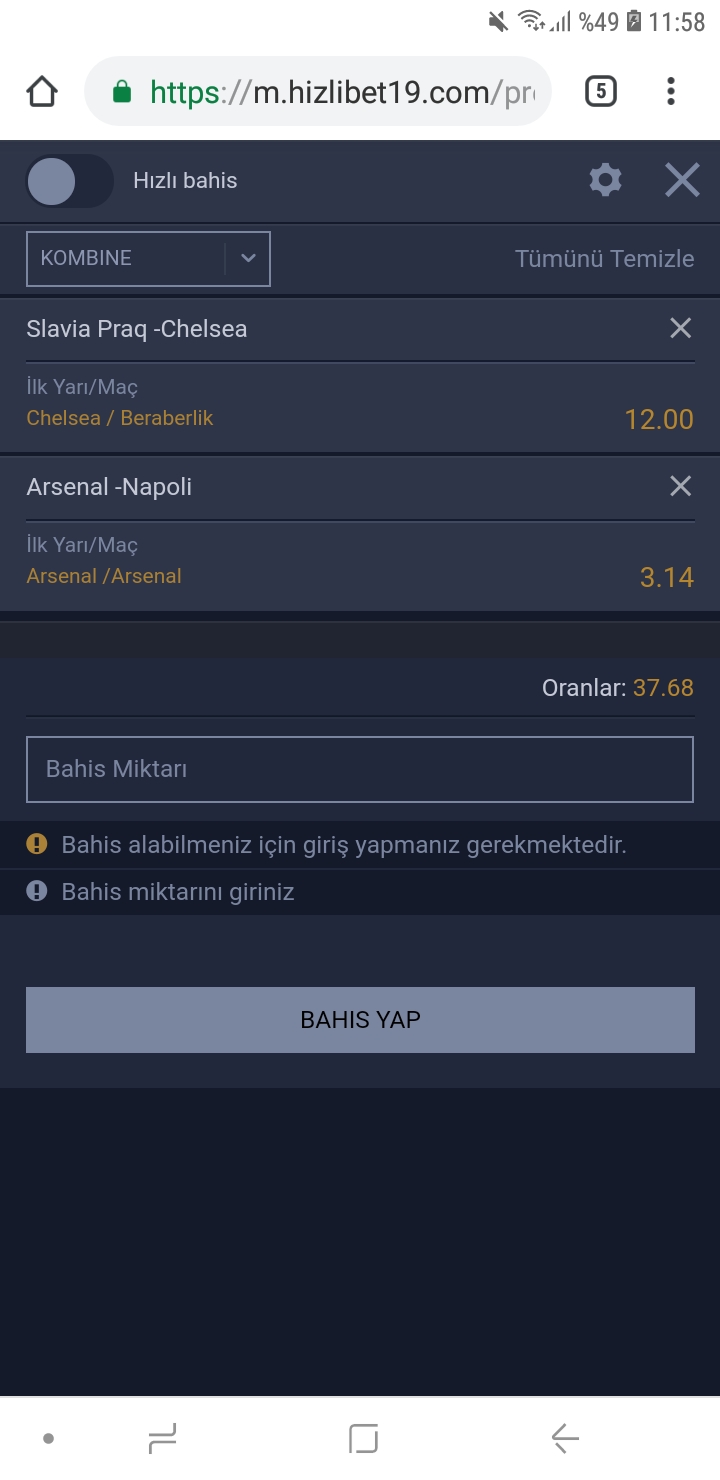The image size is (720, 1480).
Task: Focus the Bahis Miktarı amount field
Action: [360, 769]
